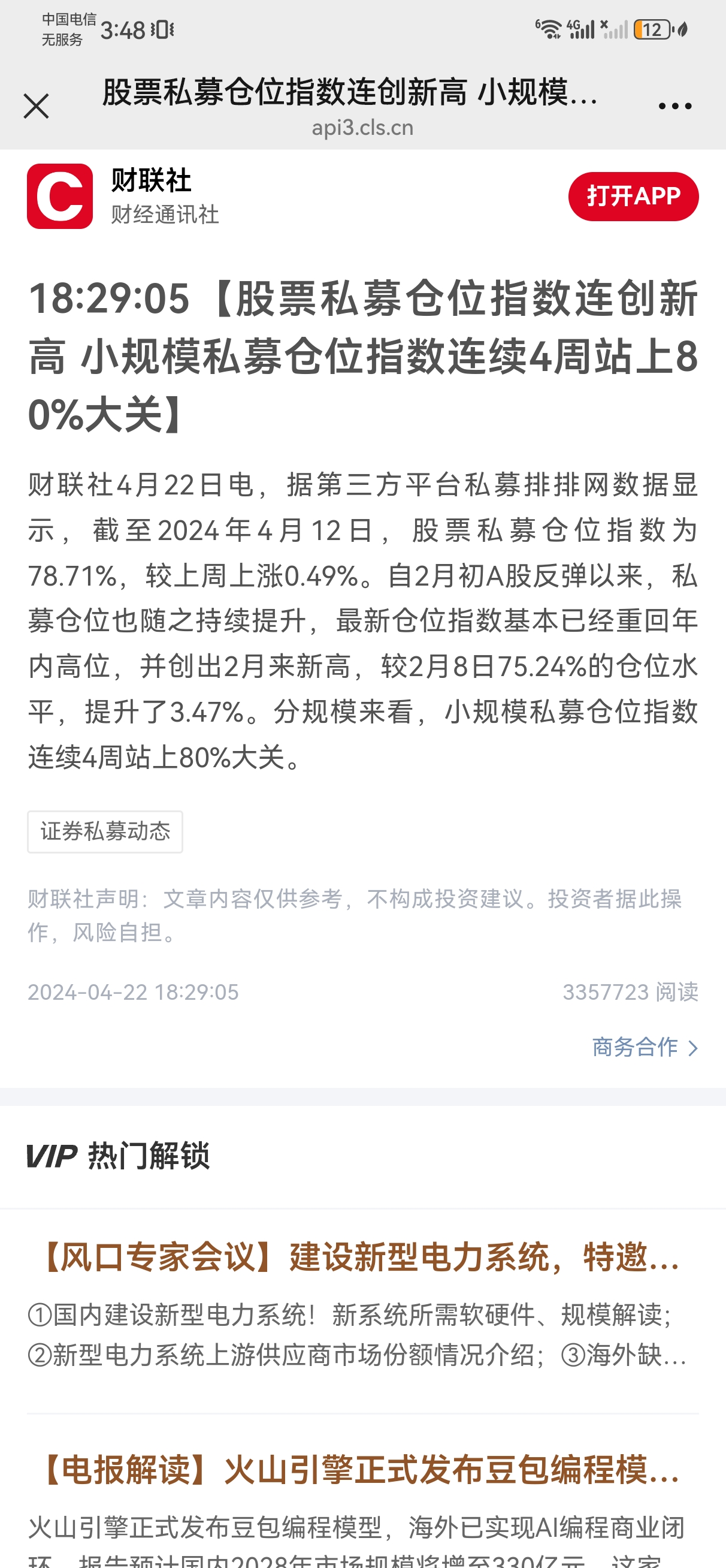Open the 商务合作 link
The height and width of the screenshot is (1568, 726).
point(644,1047)
